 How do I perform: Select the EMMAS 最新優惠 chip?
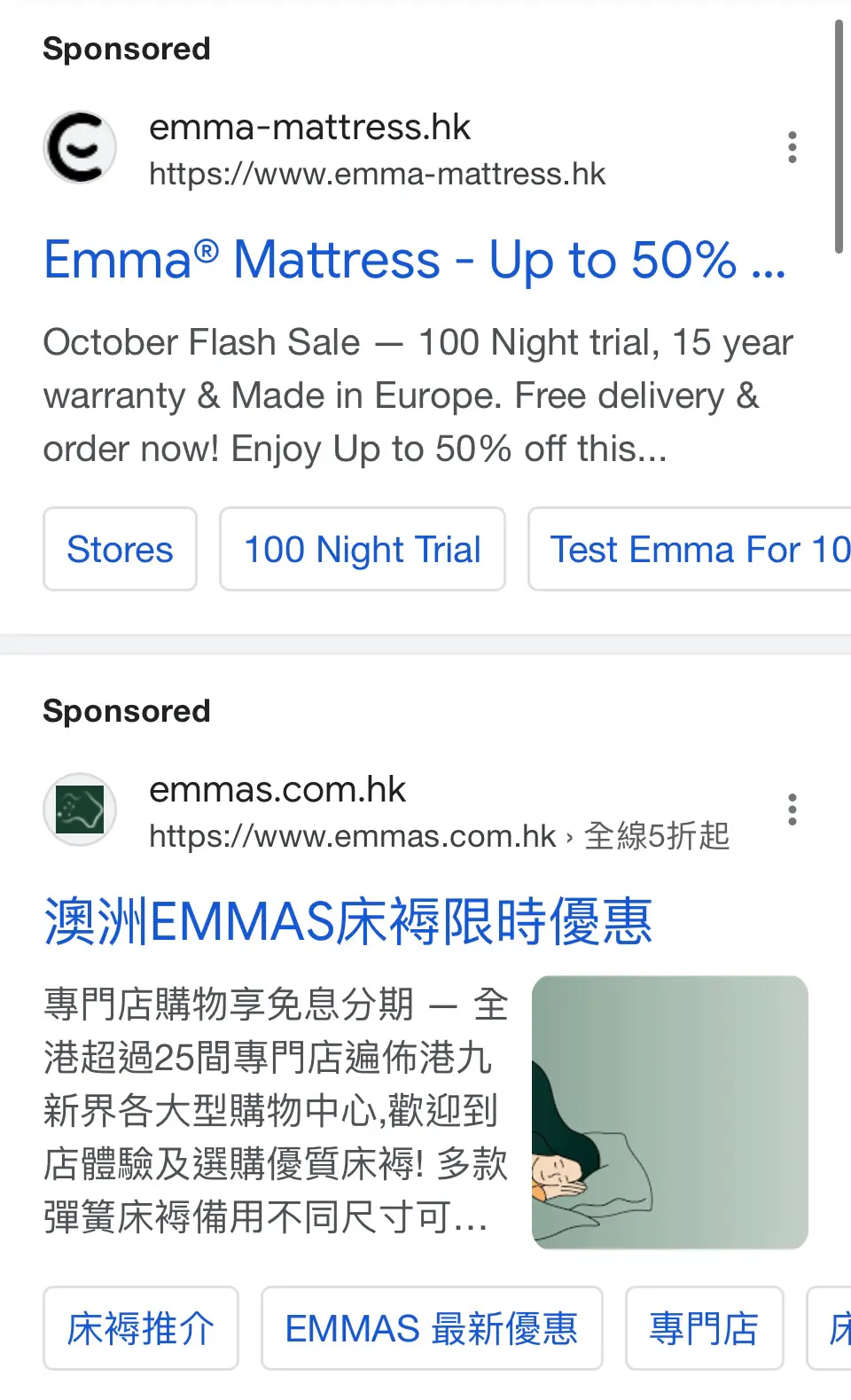[432, 1328]
